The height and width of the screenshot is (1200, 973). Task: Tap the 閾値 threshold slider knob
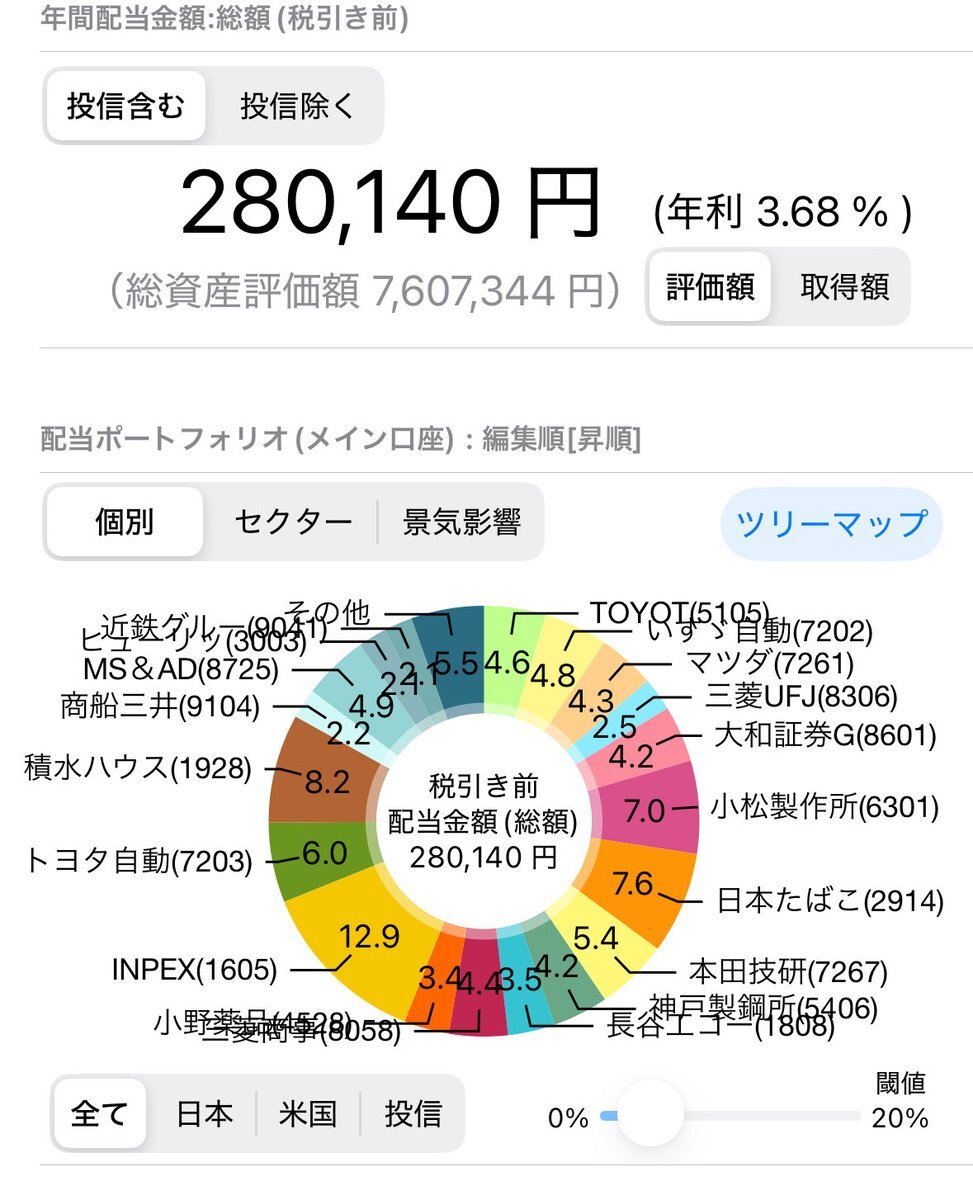pyautogui.click(x=650, y=1113)
